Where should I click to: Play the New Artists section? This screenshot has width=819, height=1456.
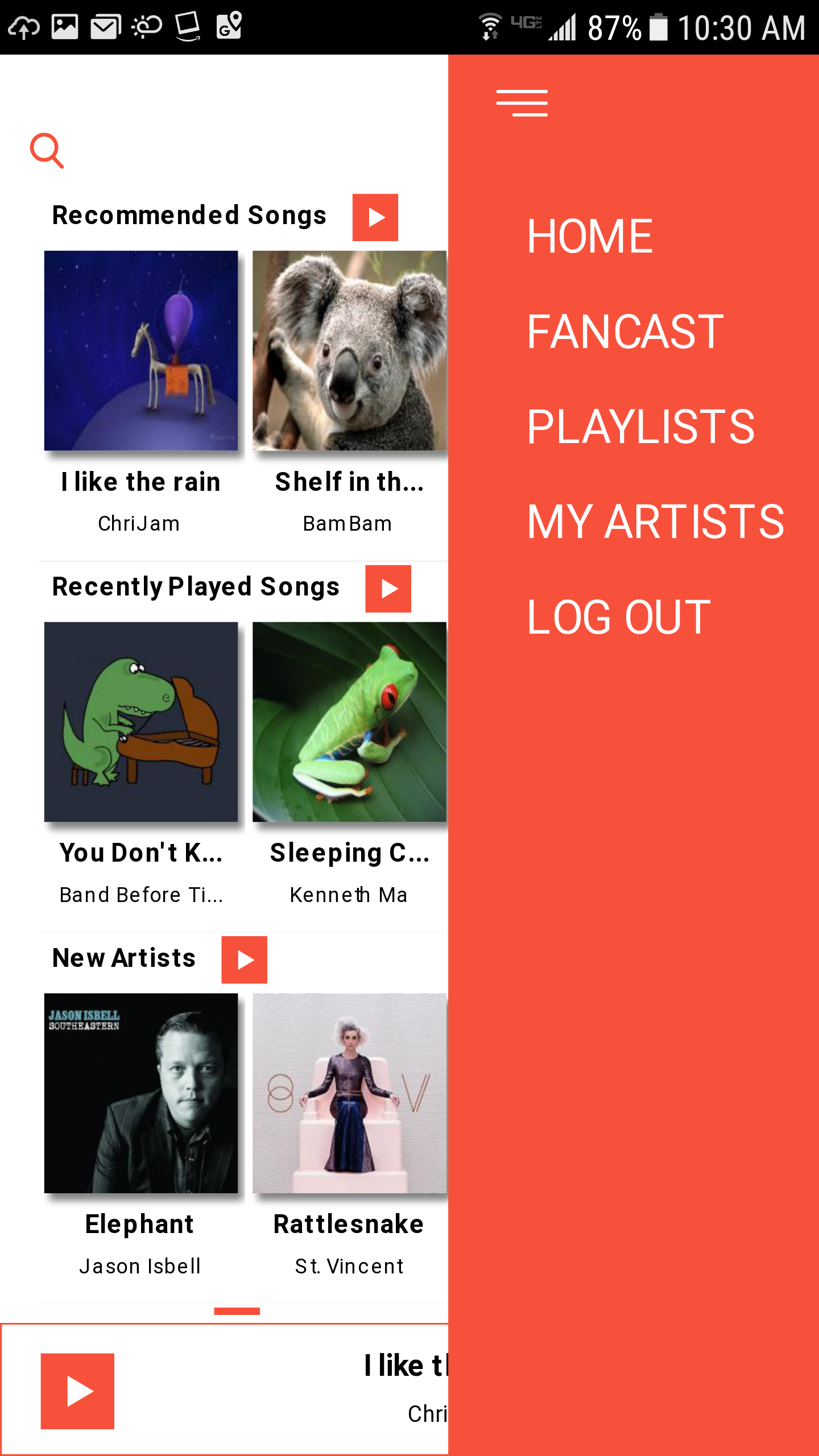(244, 960)
